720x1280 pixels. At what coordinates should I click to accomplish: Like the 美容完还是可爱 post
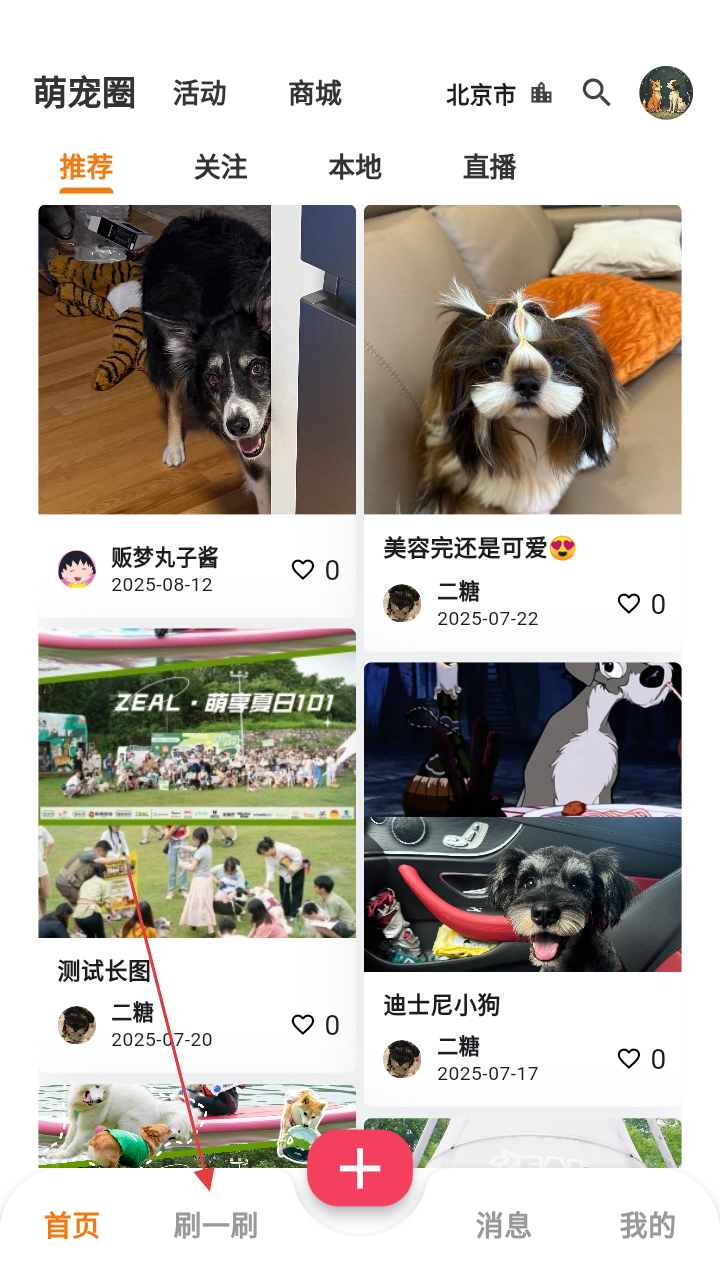[x=629, y=604]
